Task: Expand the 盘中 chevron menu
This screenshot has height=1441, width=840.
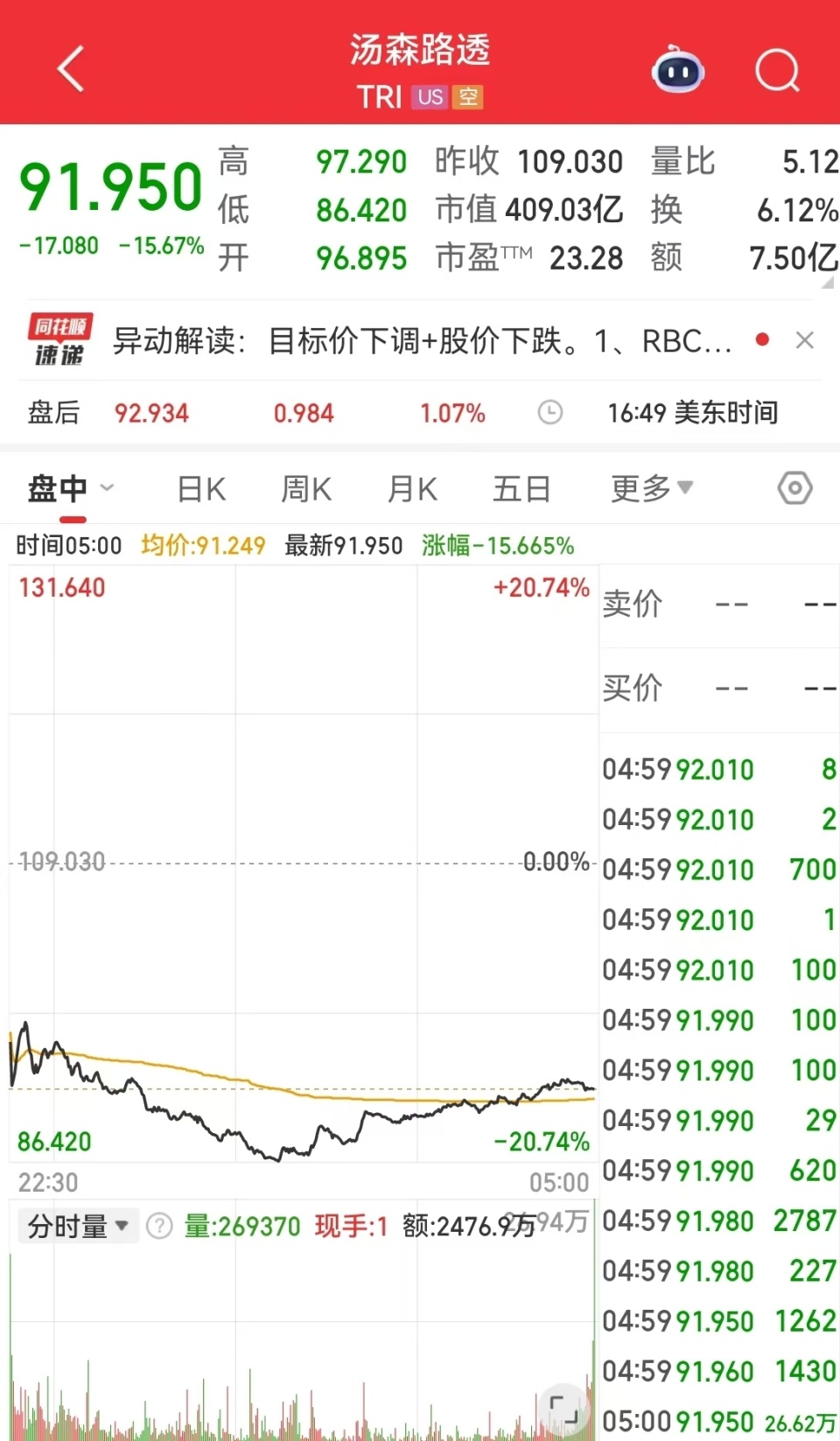Action: click(x=107, y=488)
